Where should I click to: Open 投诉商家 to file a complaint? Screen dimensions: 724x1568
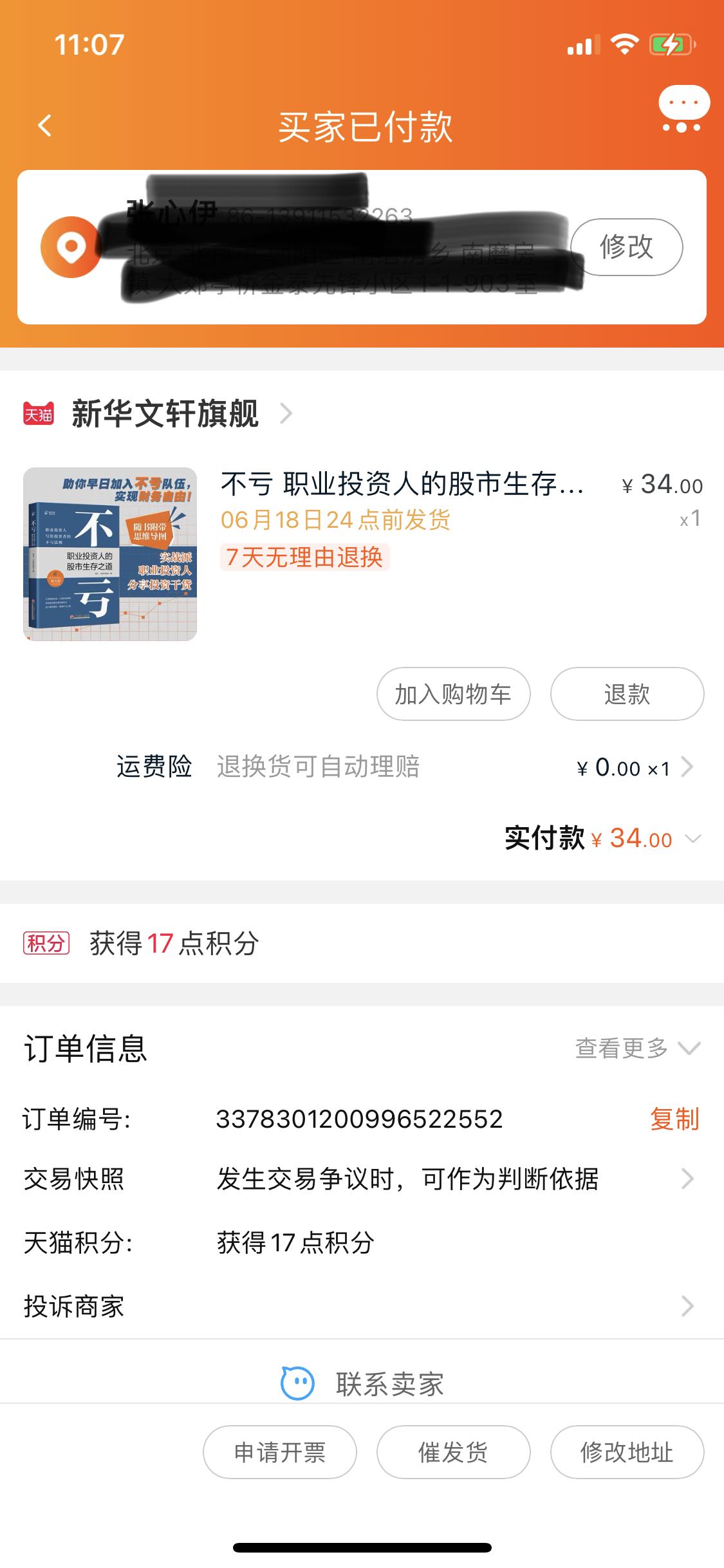[x=360, y=1307]
